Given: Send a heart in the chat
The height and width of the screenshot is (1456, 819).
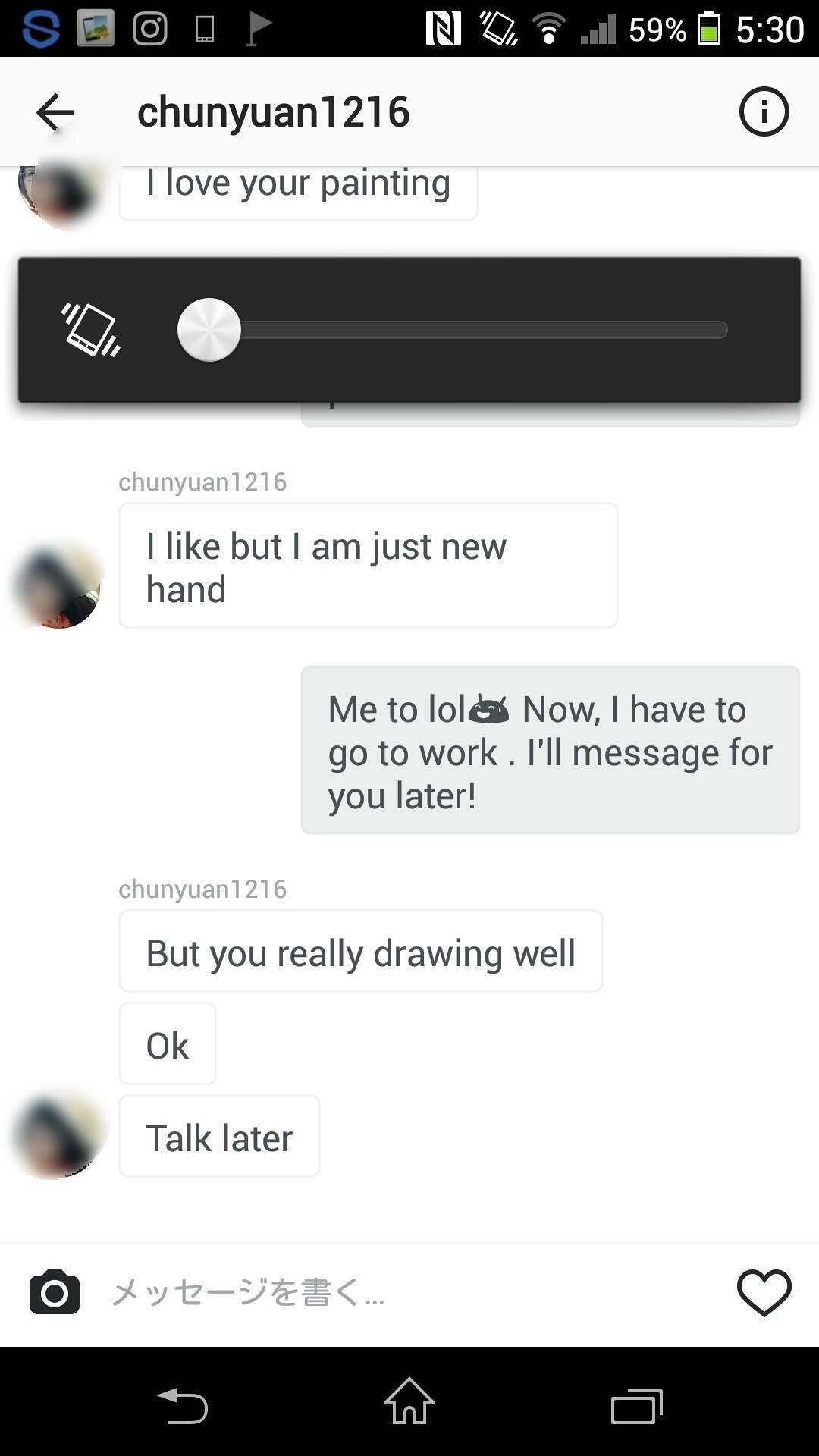Looking at the screenshot, I should 764,1291.
